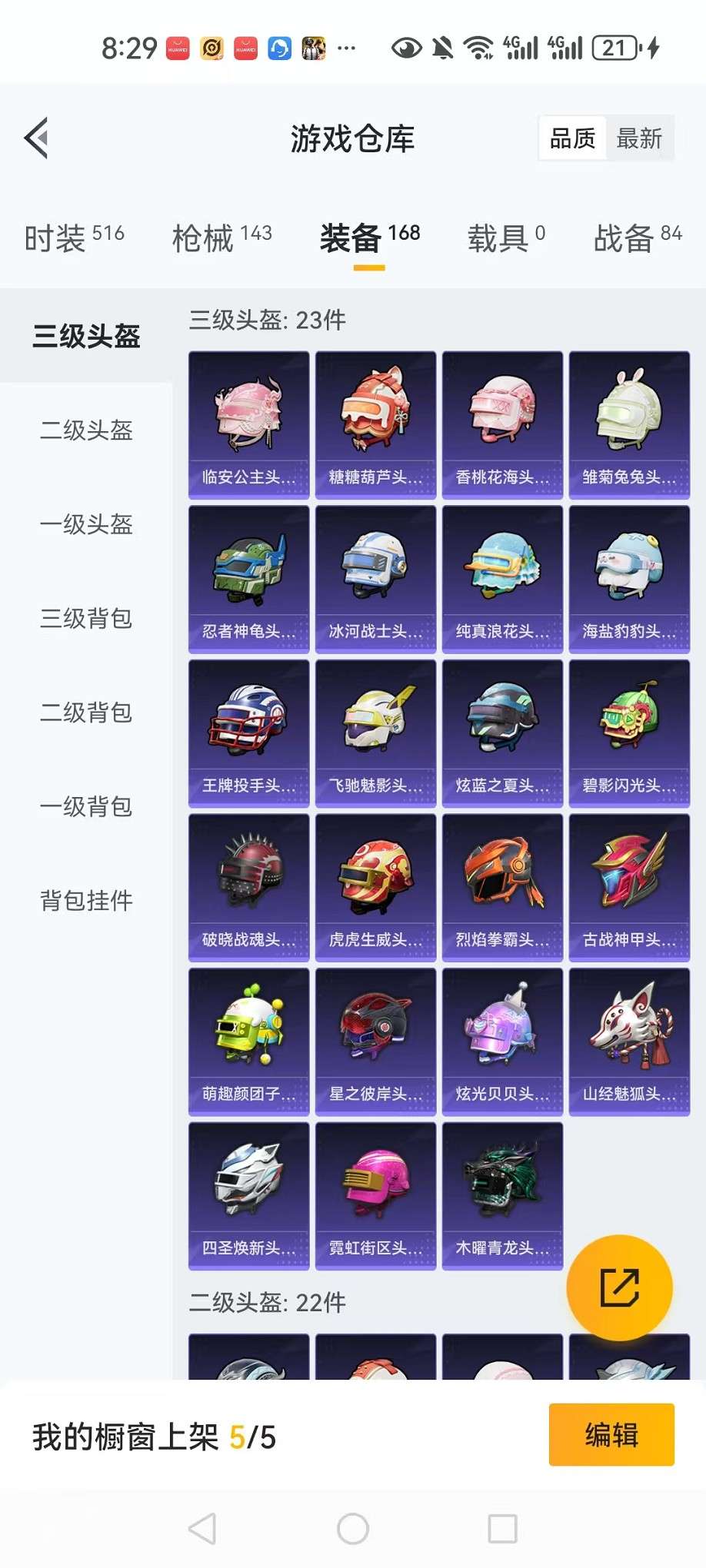
Task: Select 二级头盔 in the sidebar
Action: click(86, 430)
